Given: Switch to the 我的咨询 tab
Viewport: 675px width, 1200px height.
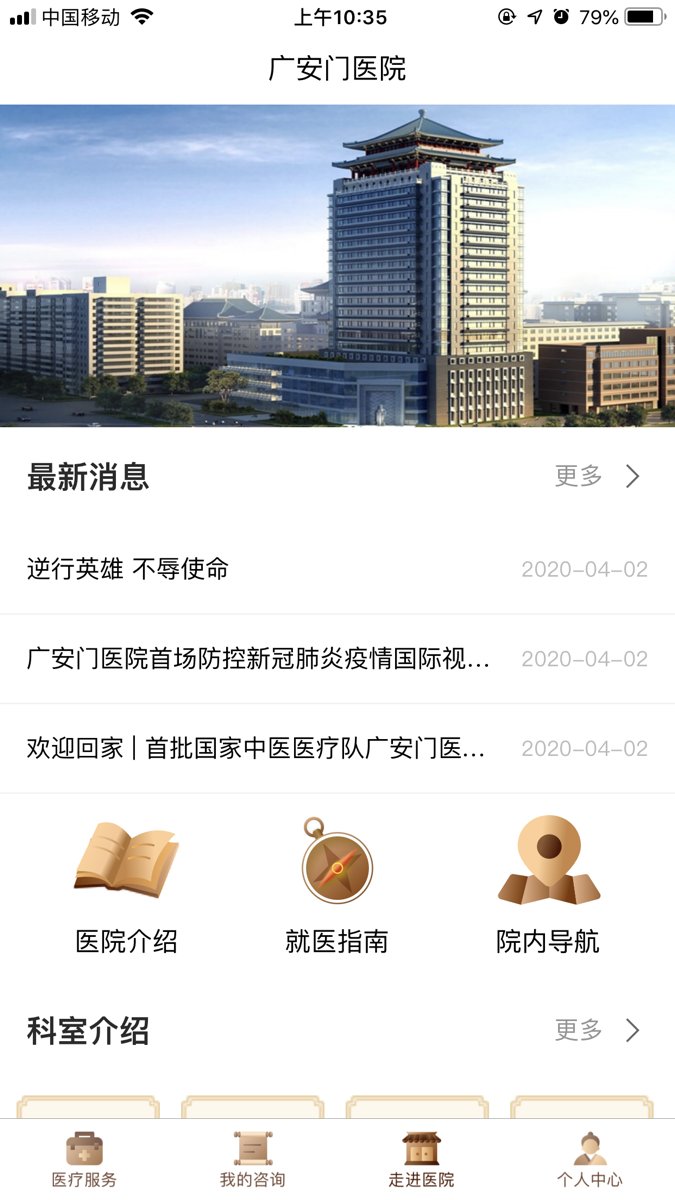Looking at the screenshot, I should pyautogui.click(x=252, y=1160).
